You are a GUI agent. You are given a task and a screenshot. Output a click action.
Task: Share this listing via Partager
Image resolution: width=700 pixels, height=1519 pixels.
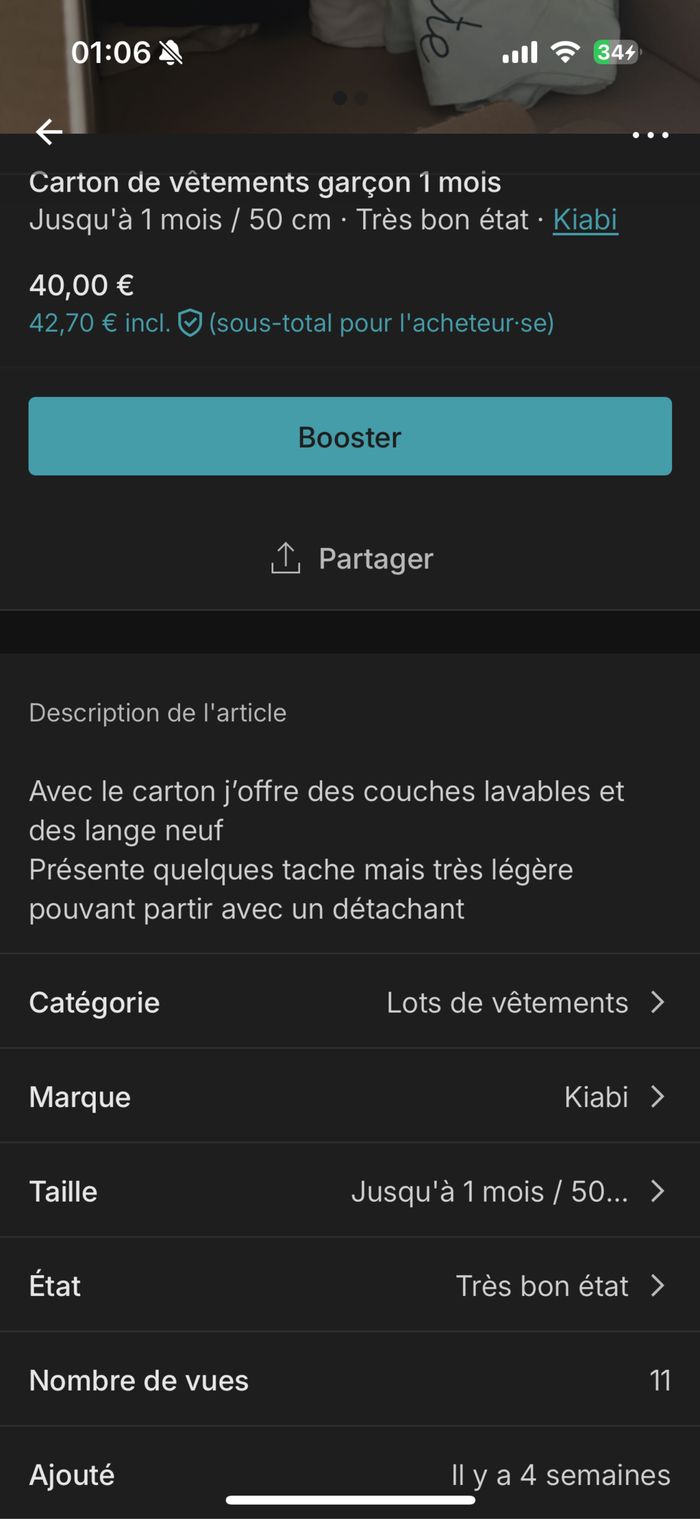[x=351, y=559]
